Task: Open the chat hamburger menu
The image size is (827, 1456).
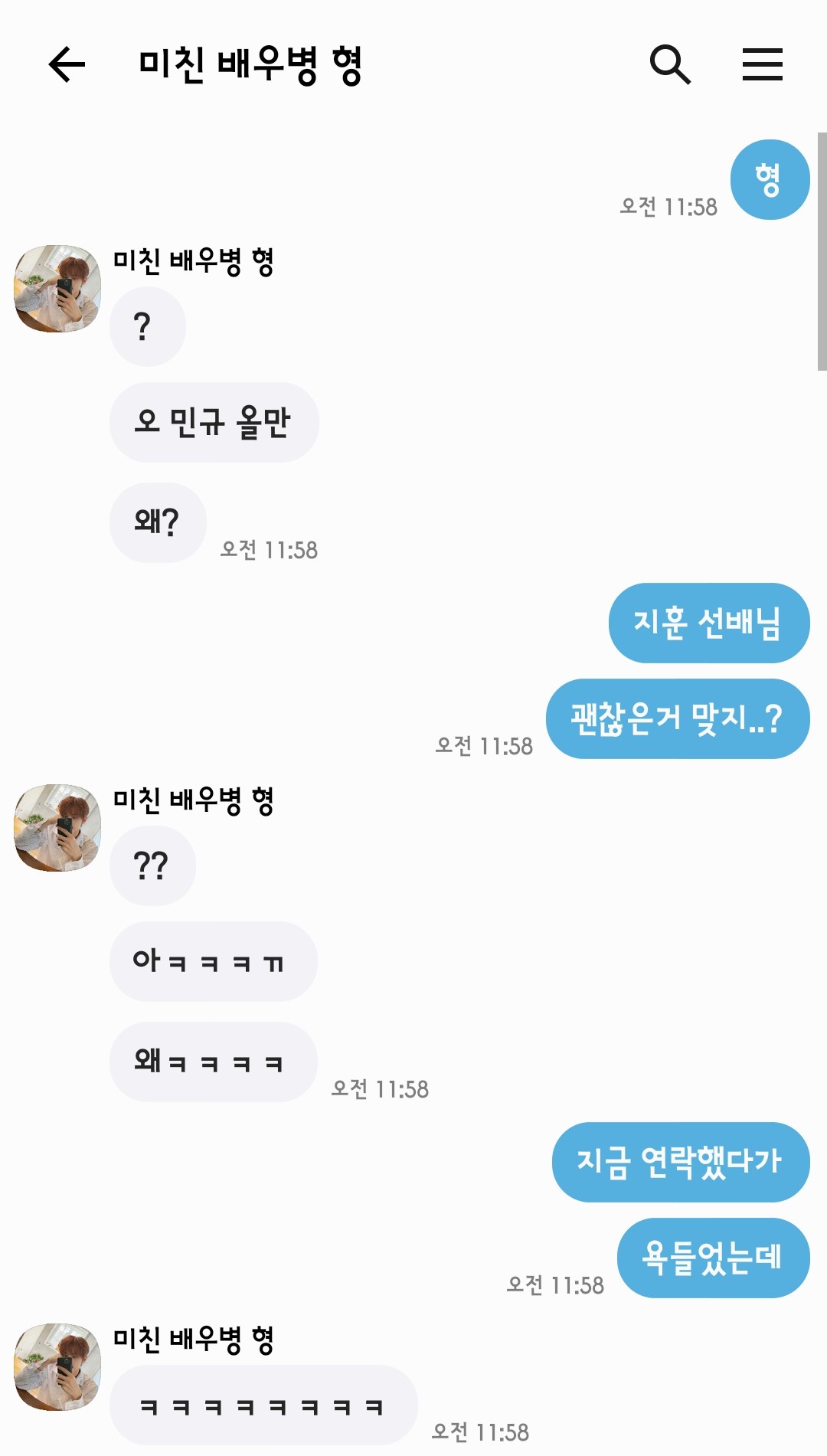Action: (x=762, y=64)
